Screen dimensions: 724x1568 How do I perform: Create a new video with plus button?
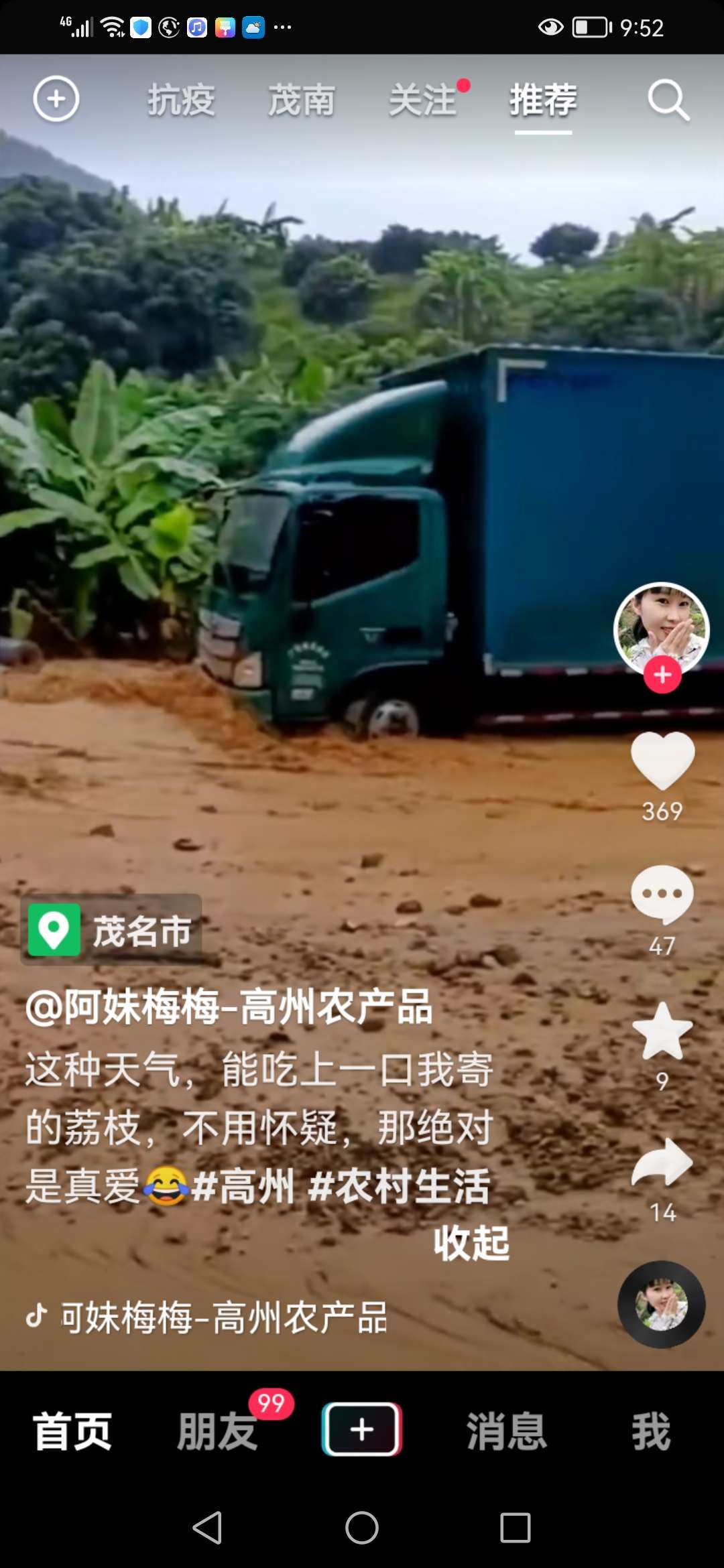click(362, 1429)
